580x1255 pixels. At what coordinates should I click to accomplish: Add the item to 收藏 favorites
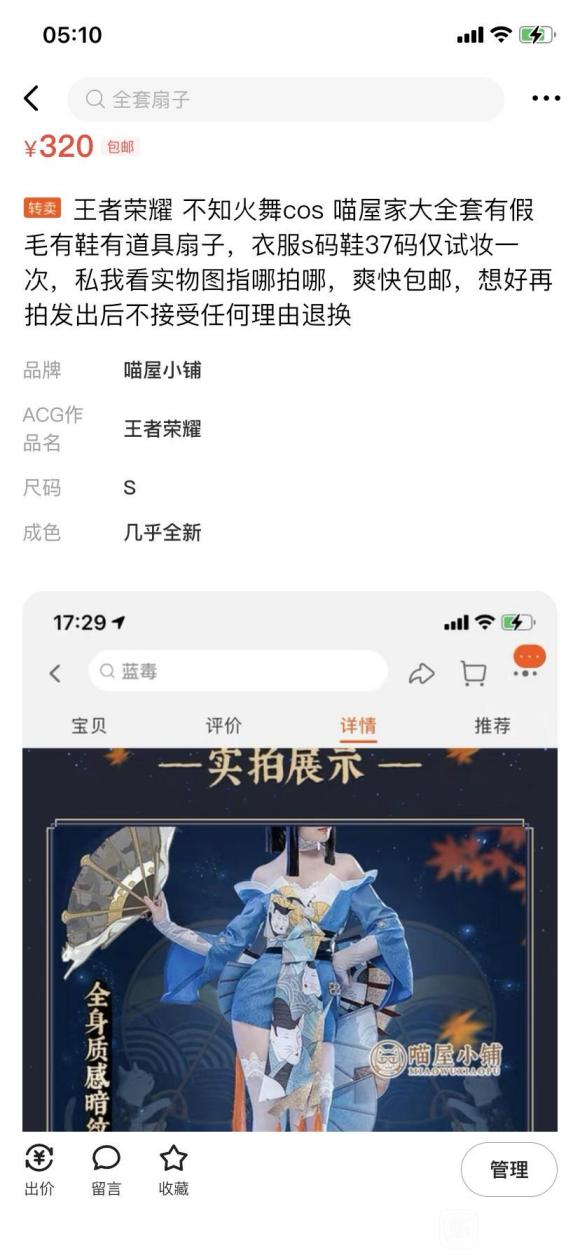coord(174,1170)
